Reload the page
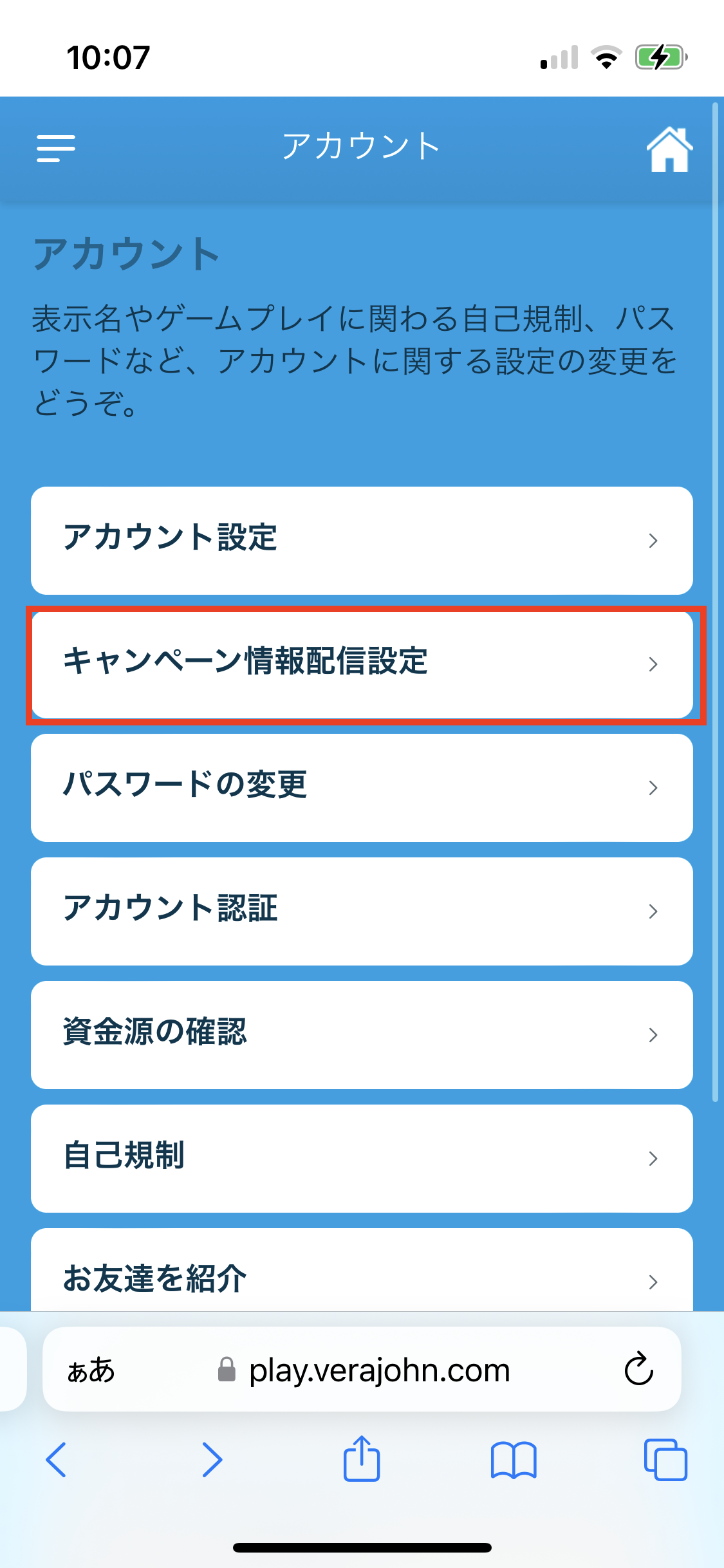This screenshot has height=1568, width=724. [639, 1368]
